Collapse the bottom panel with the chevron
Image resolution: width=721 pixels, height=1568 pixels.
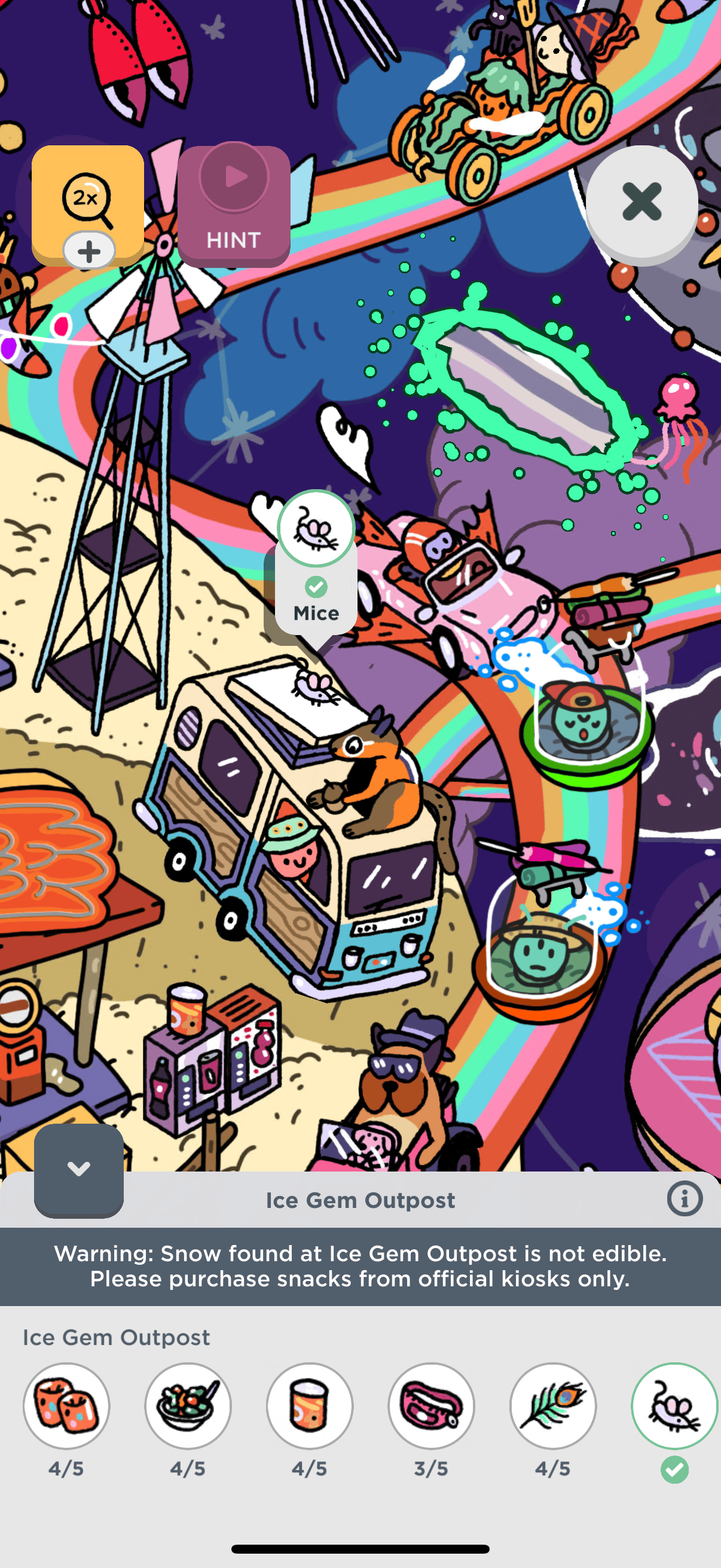78,1169
